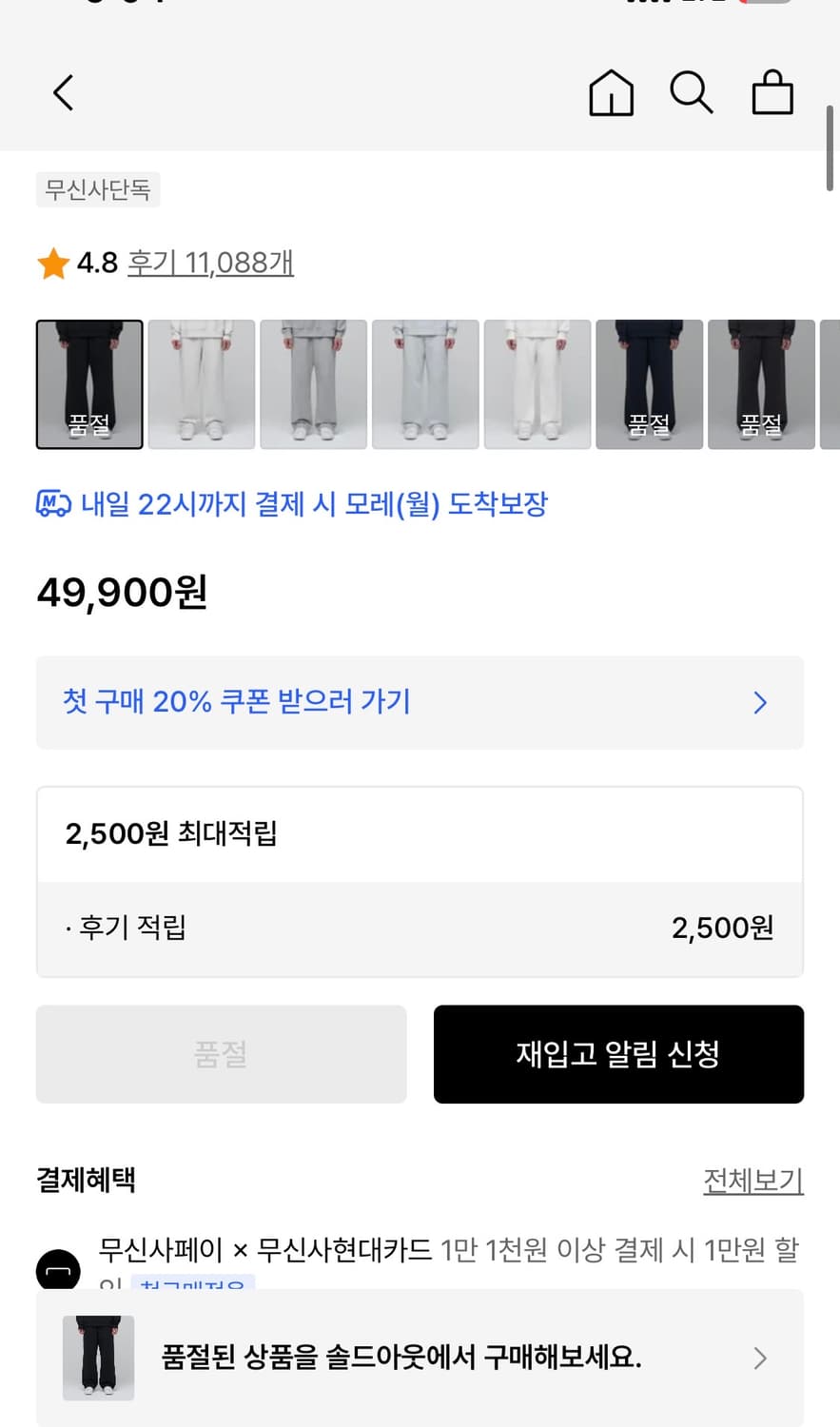Open search using the magnifier icon

click(692, 92)
